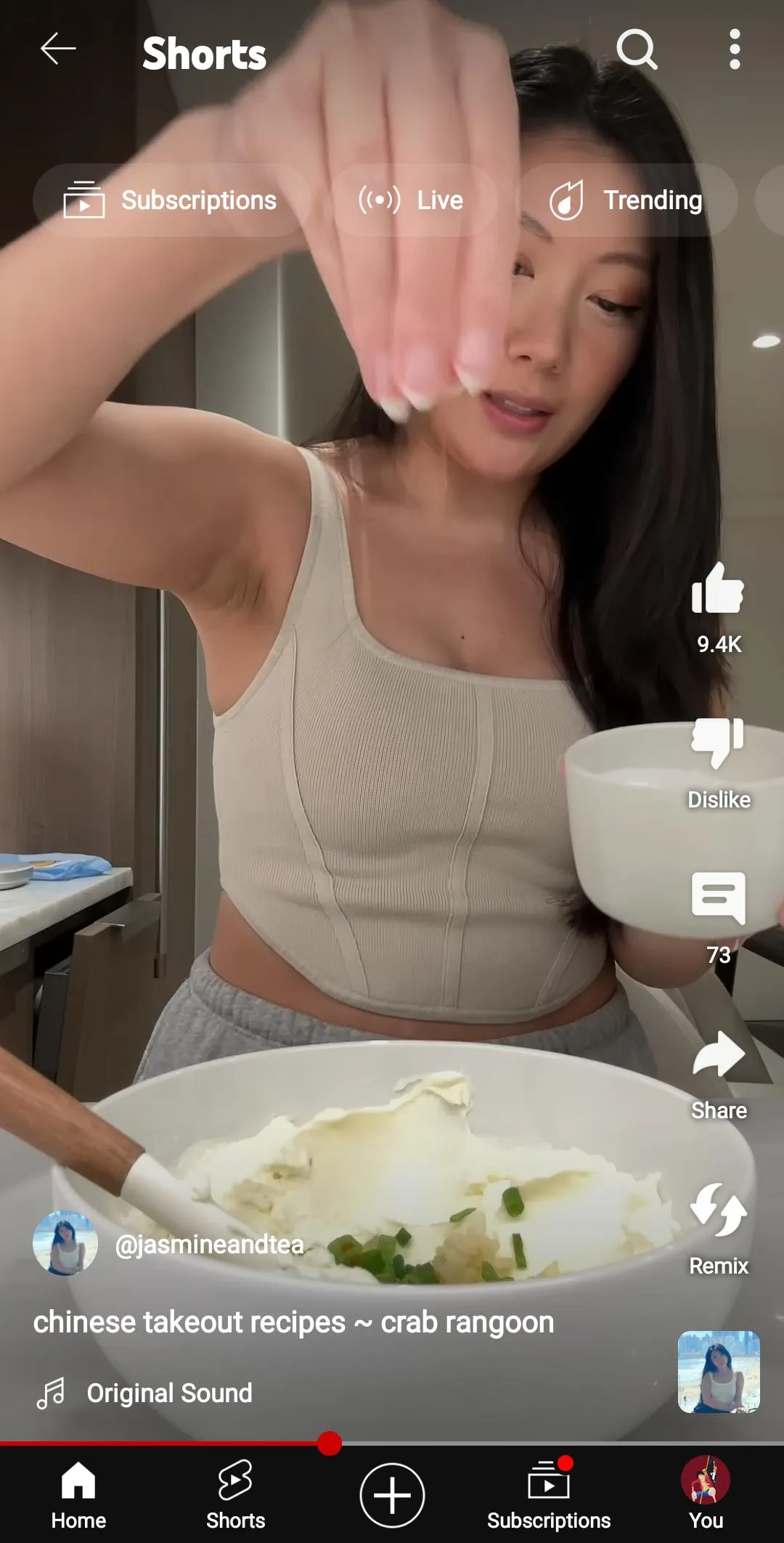Go to the Home tab
This screenshot has width=784, height=1543.
pos(78,1496)
